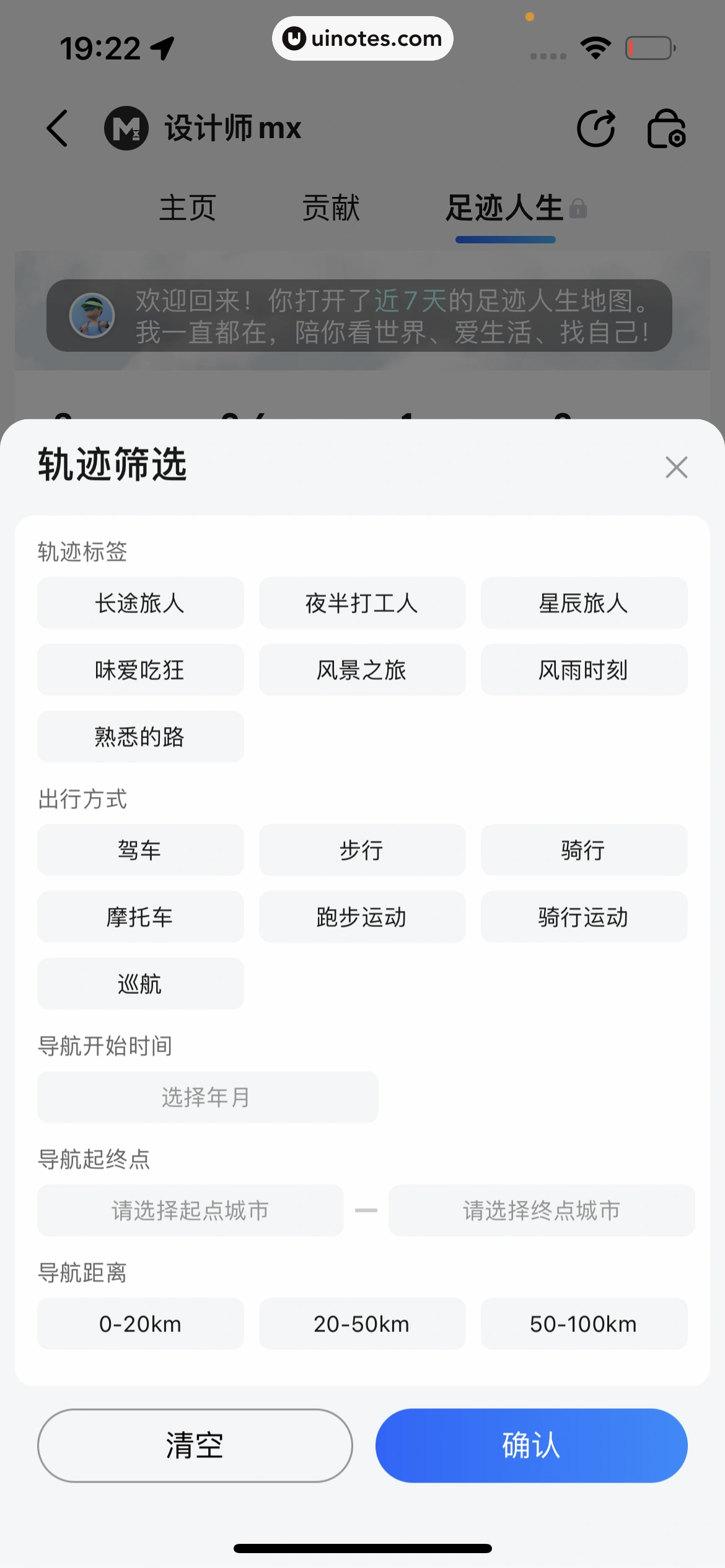
Task: Switch to the 主页 tab
Action: coord(187,208)
